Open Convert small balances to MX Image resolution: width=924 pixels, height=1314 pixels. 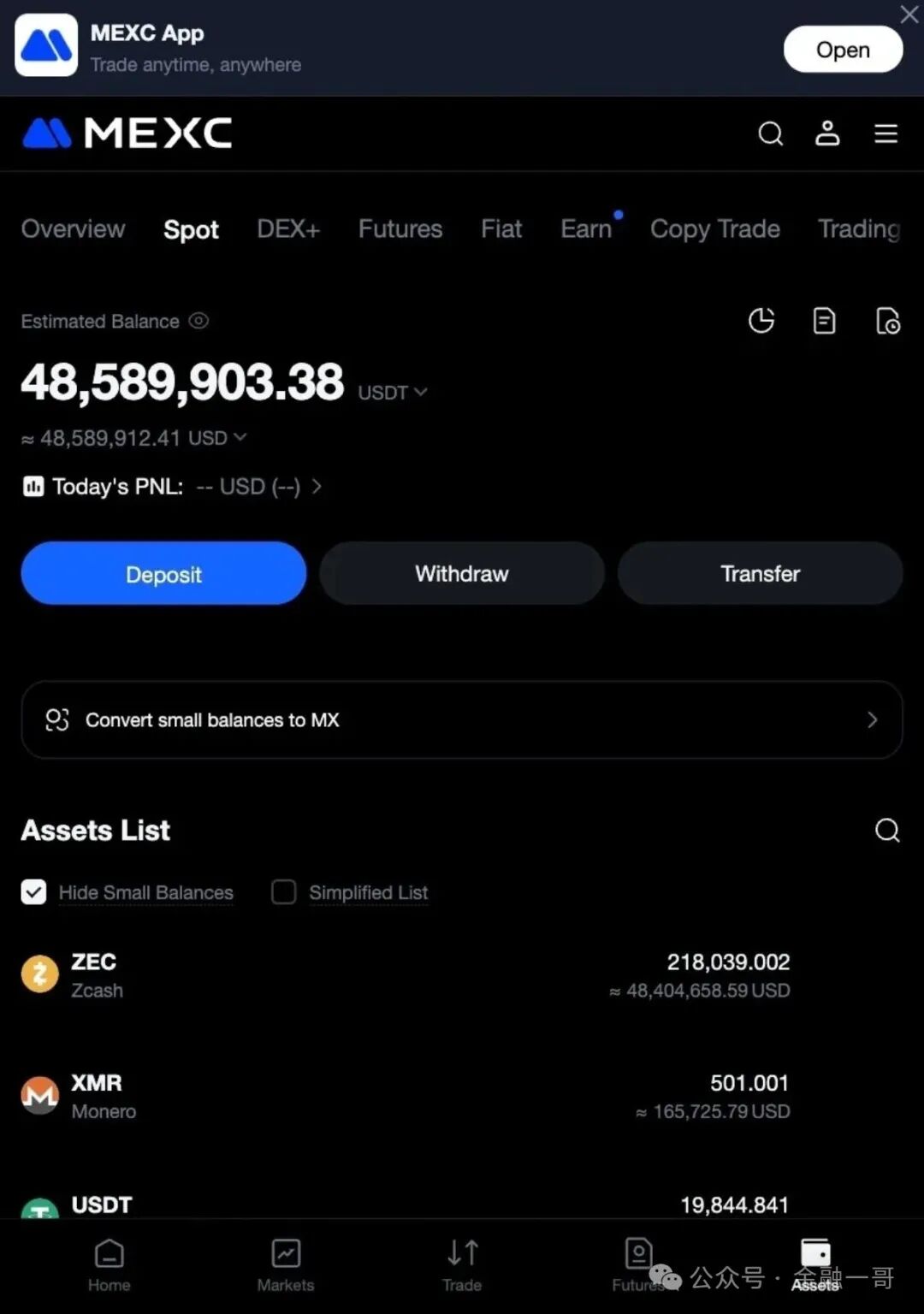click(x=462, y=720)
